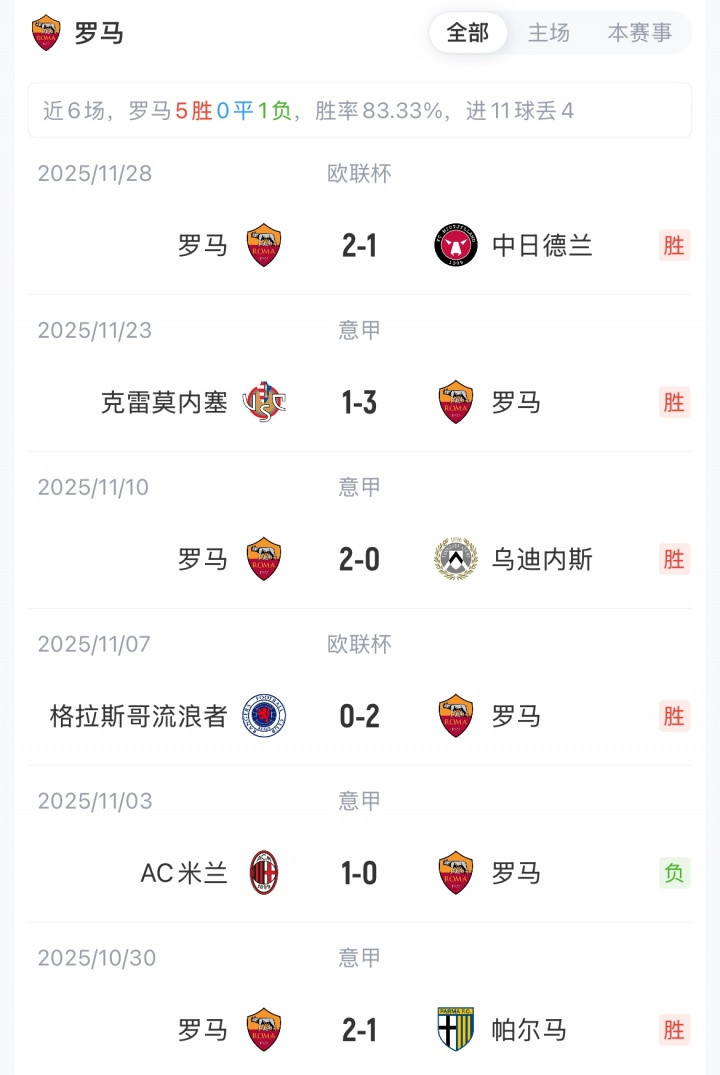Show 全部 matches
The height and width of the screenshot is (1075, 720).
coord(467,33)
